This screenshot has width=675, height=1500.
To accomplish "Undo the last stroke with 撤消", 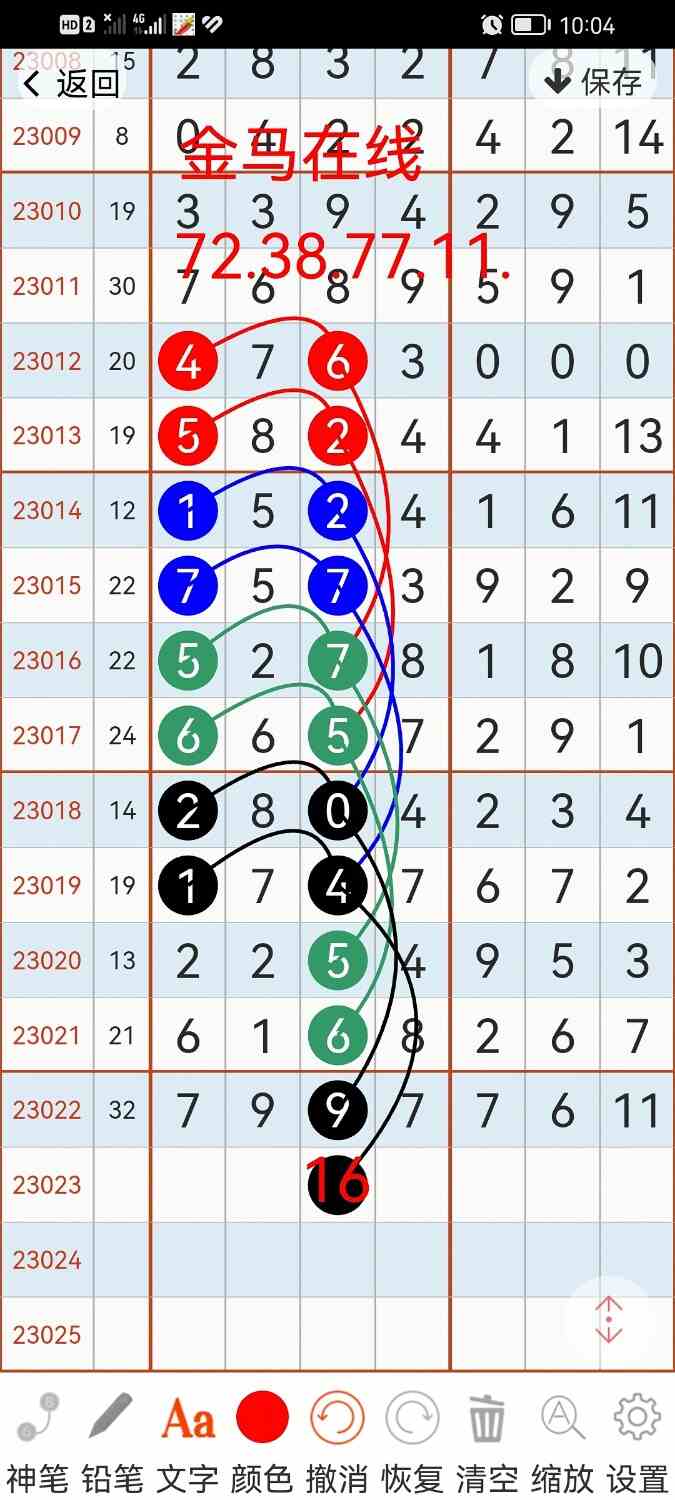I will coord(337,1442).
